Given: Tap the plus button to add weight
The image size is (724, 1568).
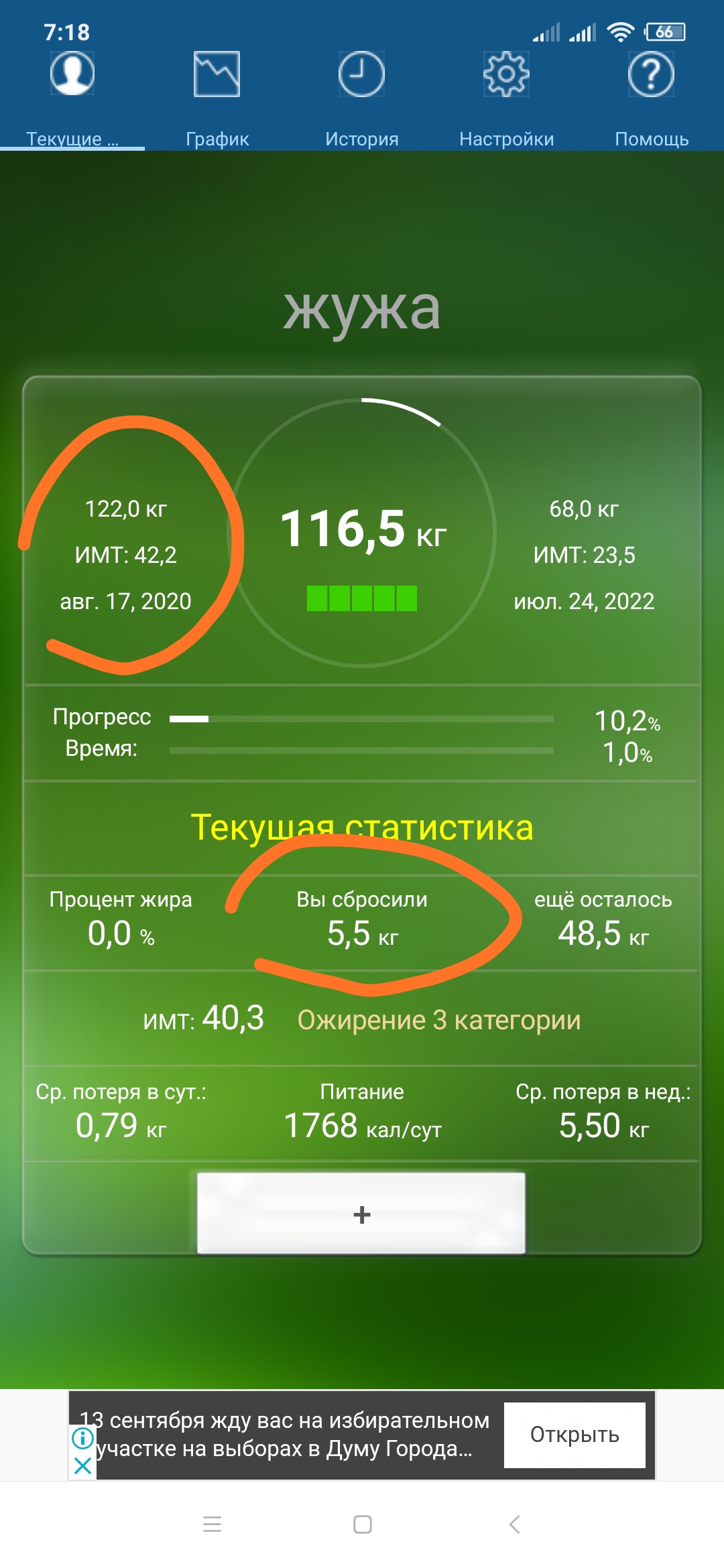Looking at the screenshot, I should (361, 1213).
